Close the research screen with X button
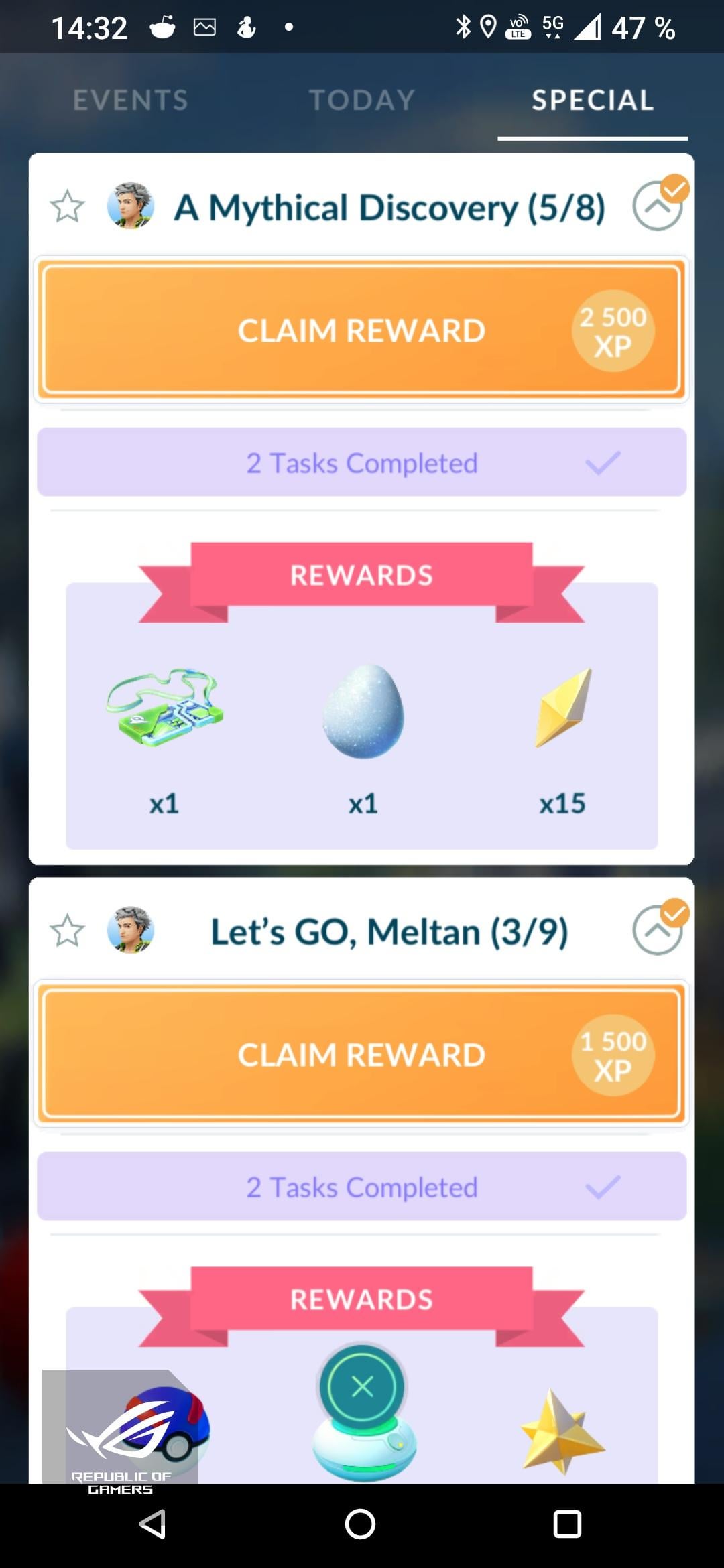Viewport: 724px width, 1568px height. 362,1386
